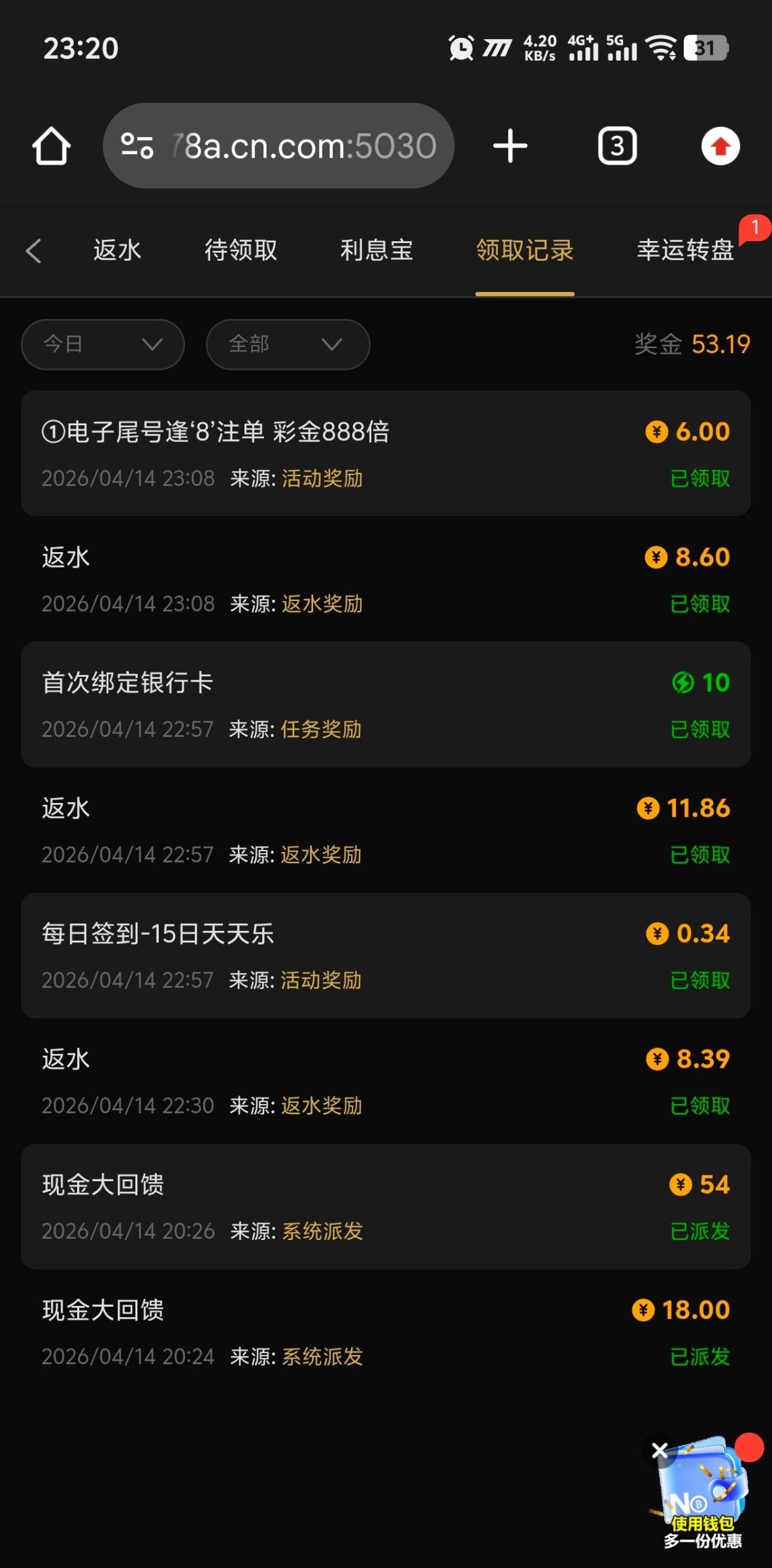The width and height of the screenshot is (772, 1568).
Task: Open the tab switcher showing 3
Action: 617,146
